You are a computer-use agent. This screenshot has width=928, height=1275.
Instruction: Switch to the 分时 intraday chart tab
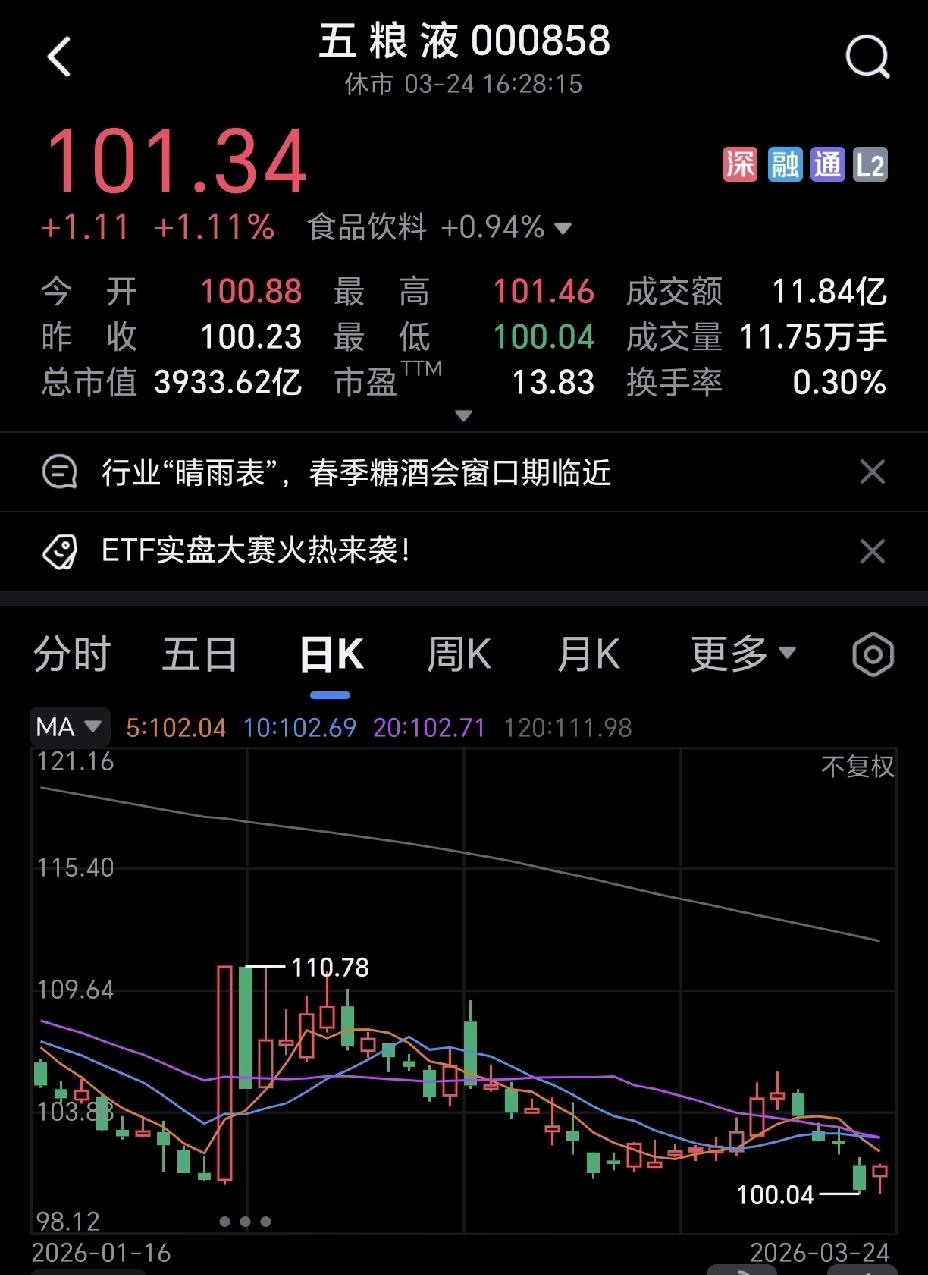[71, 654]
